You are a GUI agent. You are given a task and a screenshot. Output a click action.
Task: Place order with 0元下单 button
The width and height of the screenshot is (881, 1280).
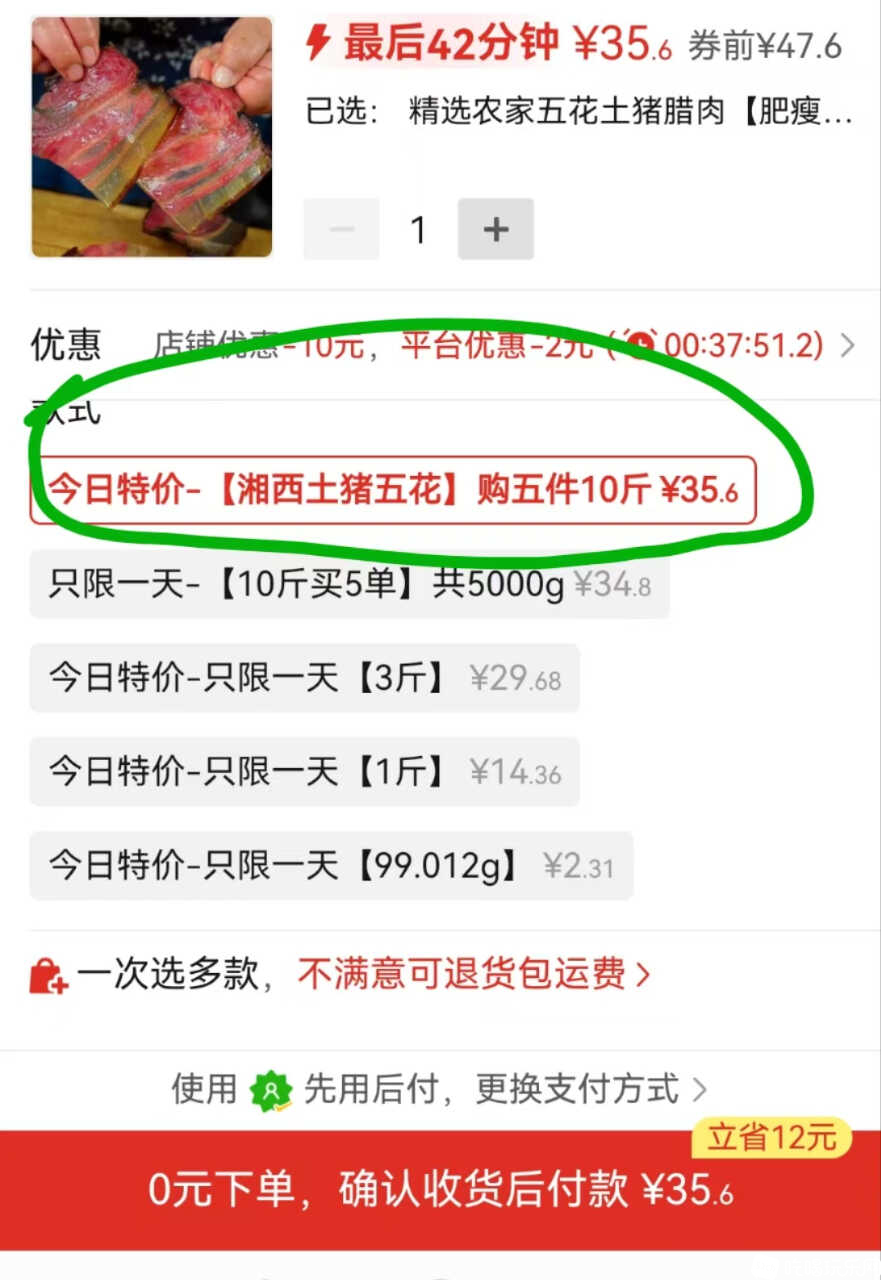[440, 1190]
